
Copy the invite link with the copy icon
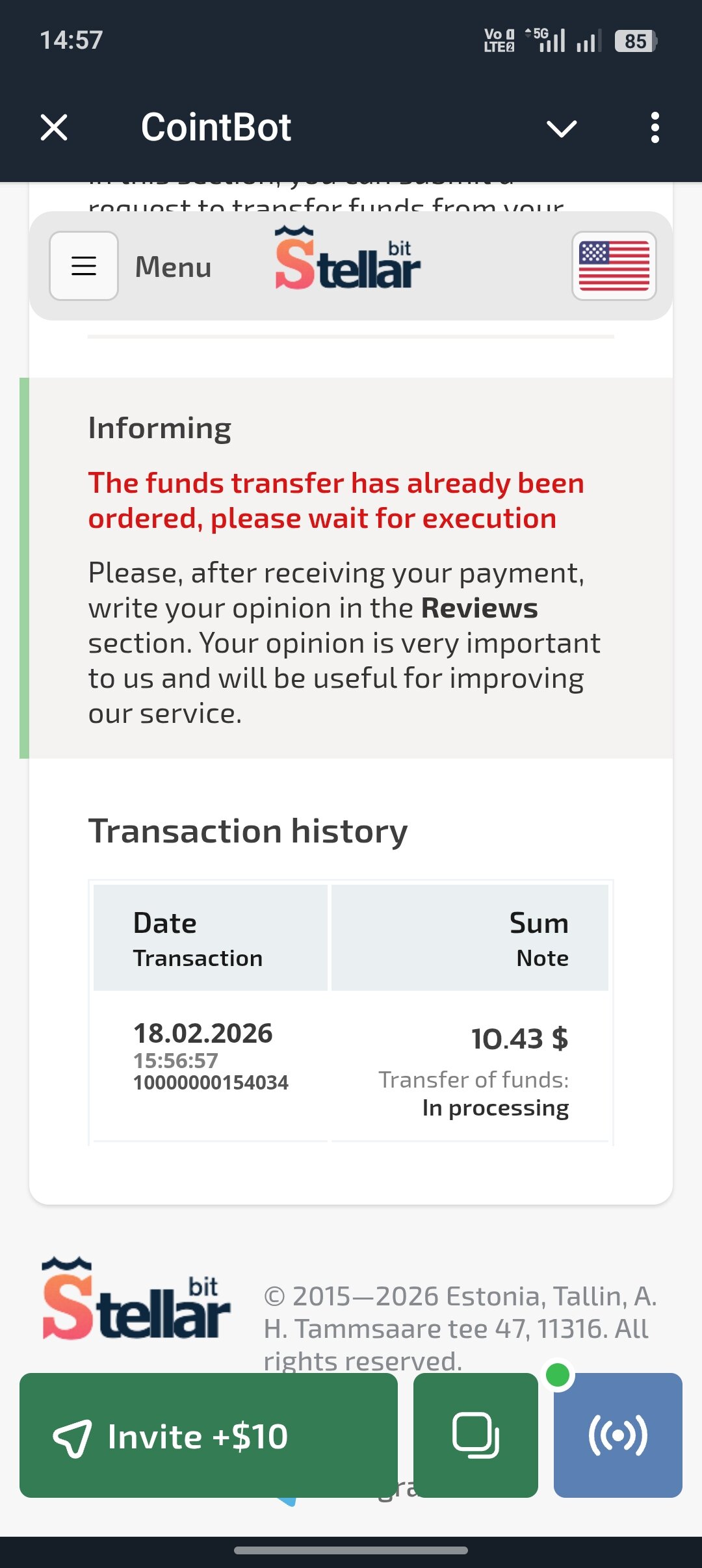click(x=475, y=1435)
